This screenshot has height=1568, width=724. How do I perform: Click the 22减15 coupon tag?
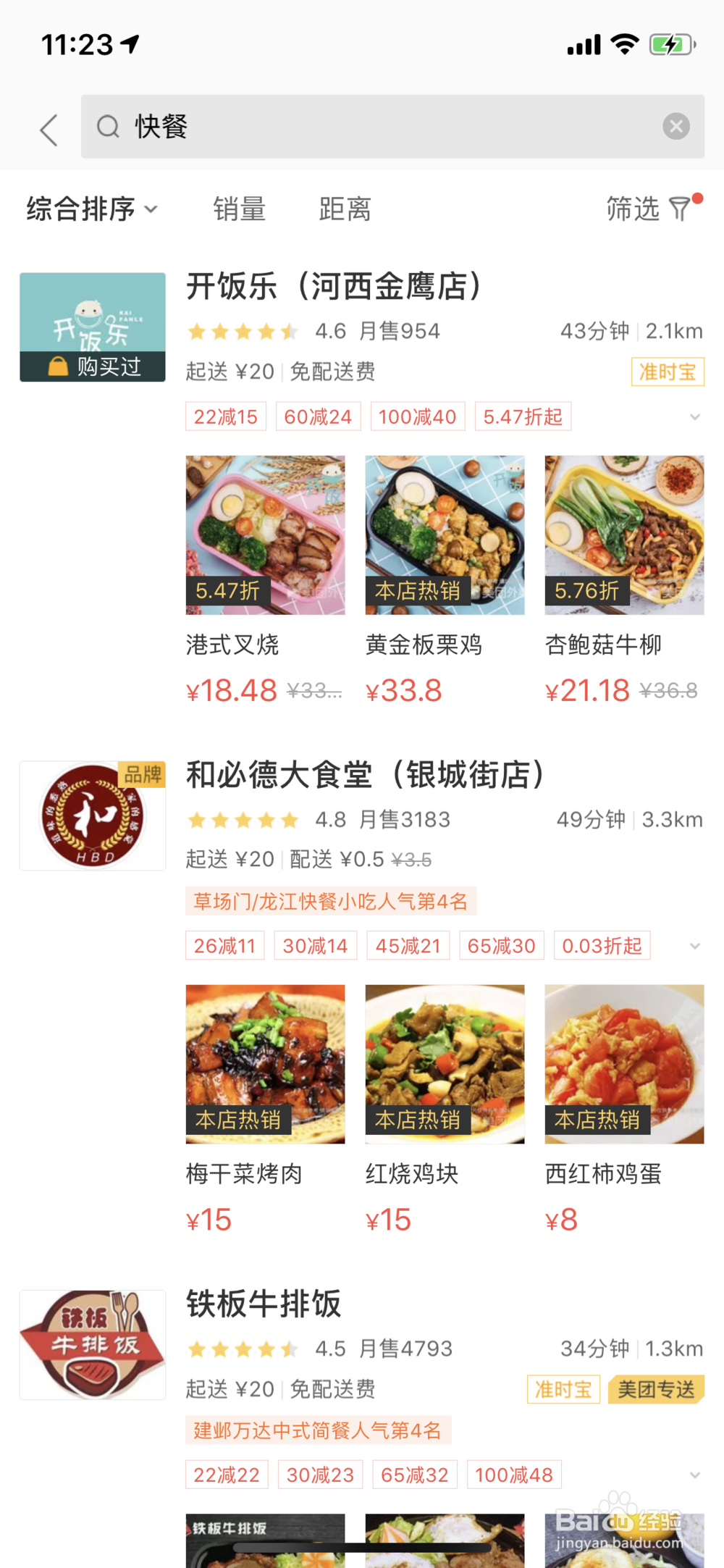[225, 416]
